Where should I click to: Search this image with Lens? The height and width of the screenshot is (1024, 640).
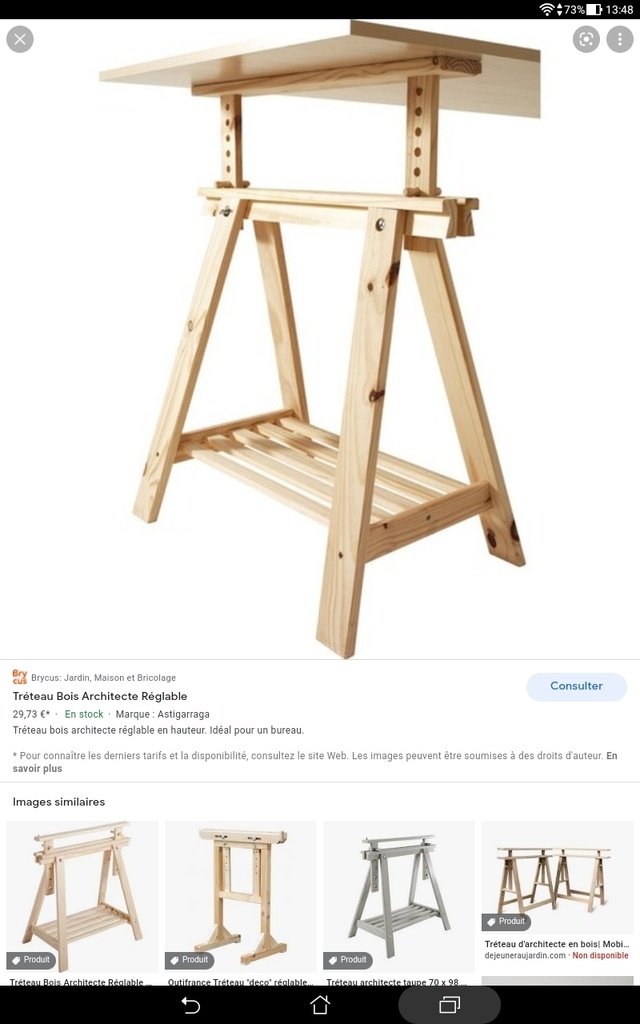click(x=586, y=39)
